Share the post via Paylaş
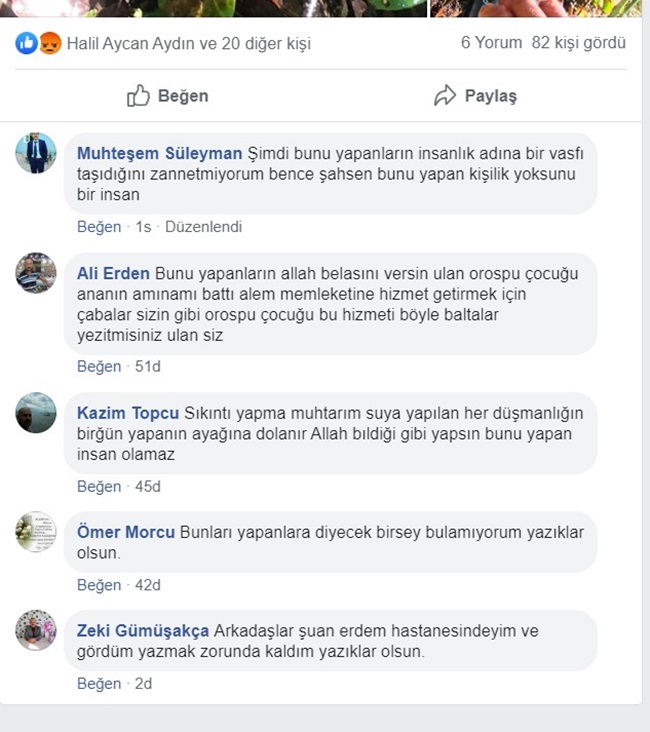This screenshot has width=650, height=732. coord(476,96)
